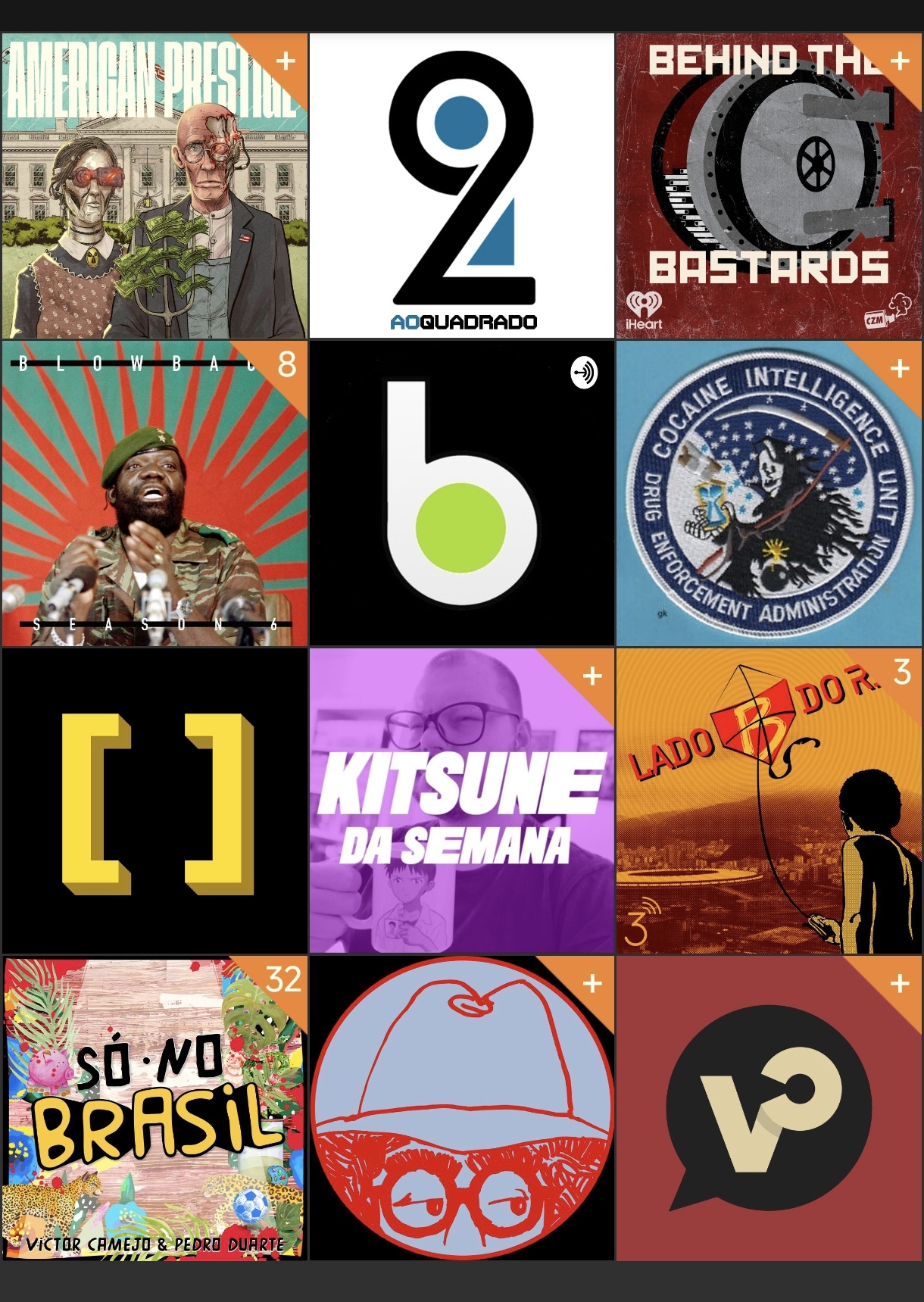Image resolution: width=924 pixels, height=1302 pixels.
Task: Open Cocaine Intelligence Unit podcast
Action: (769, 493)
